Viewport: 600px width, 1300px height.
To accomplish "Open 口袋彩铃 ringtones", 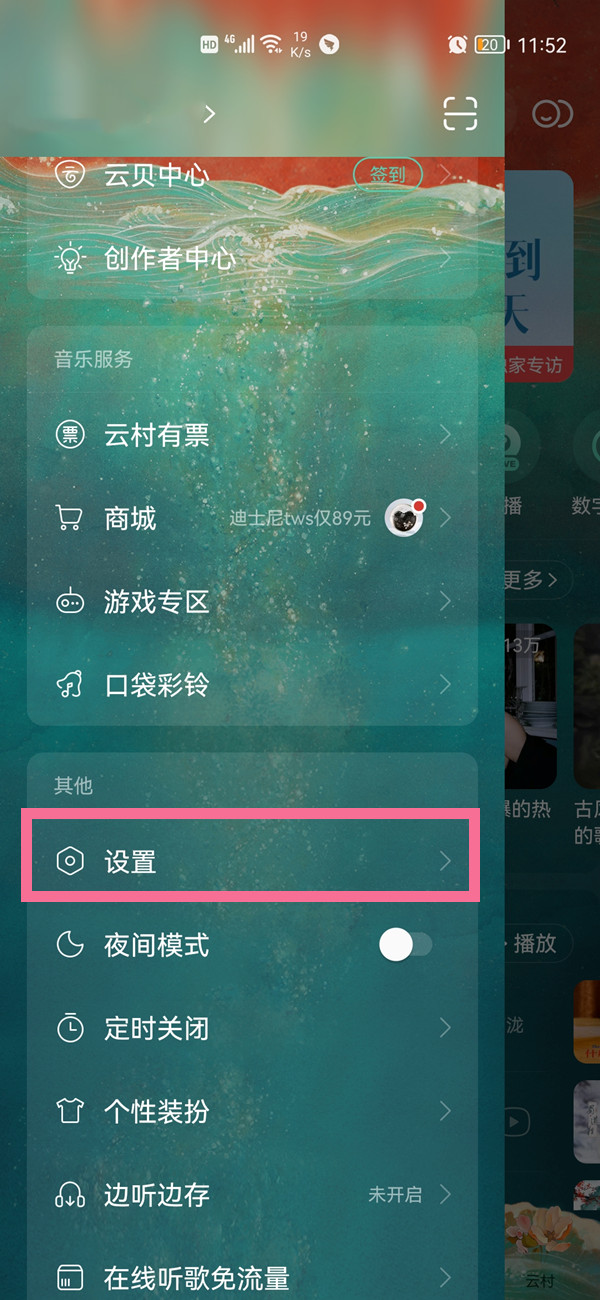I will click(x=250, y=685).
